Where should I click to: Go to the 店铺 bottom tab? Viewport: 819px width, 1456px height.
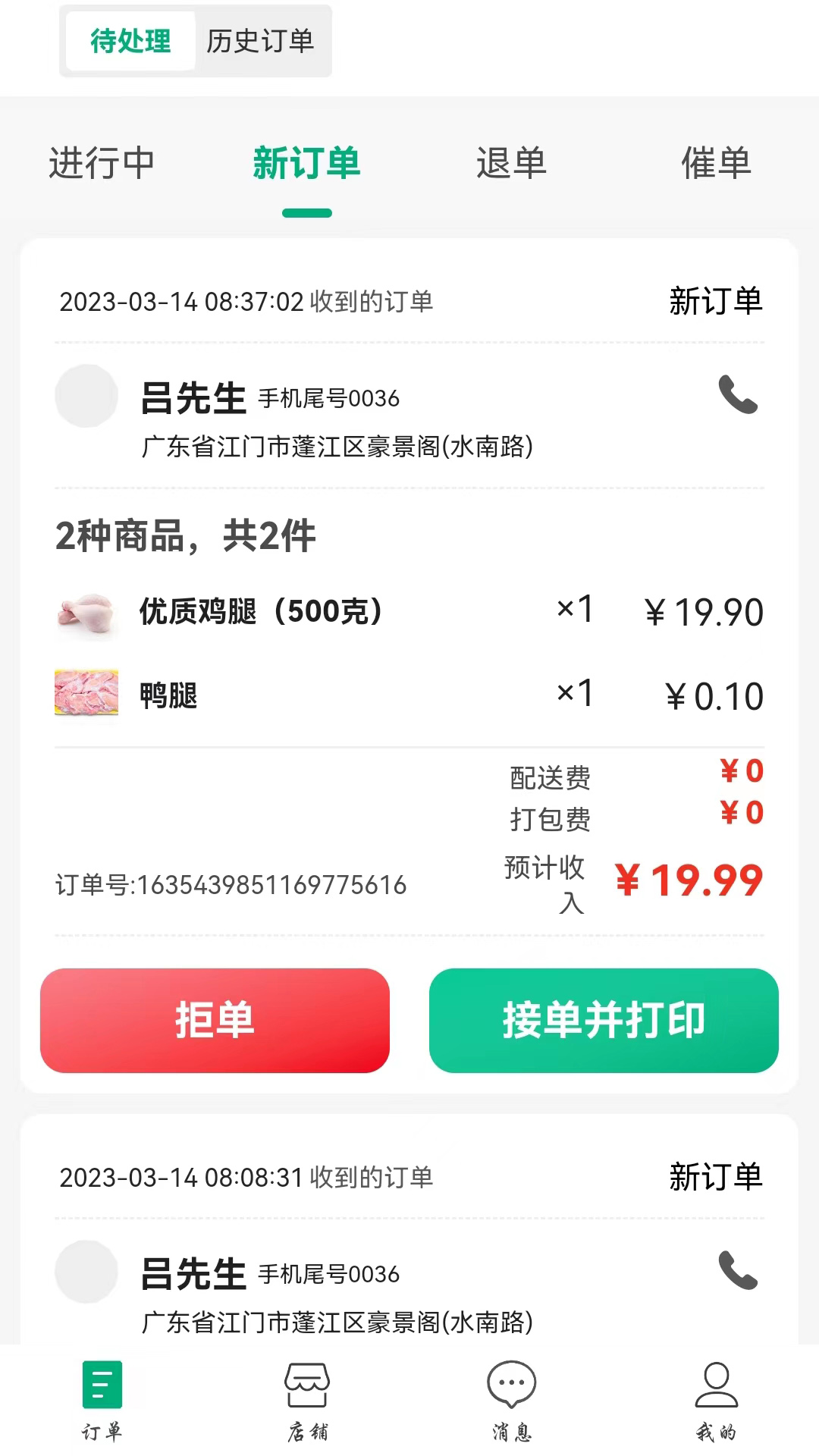[x=307, y=1401]
